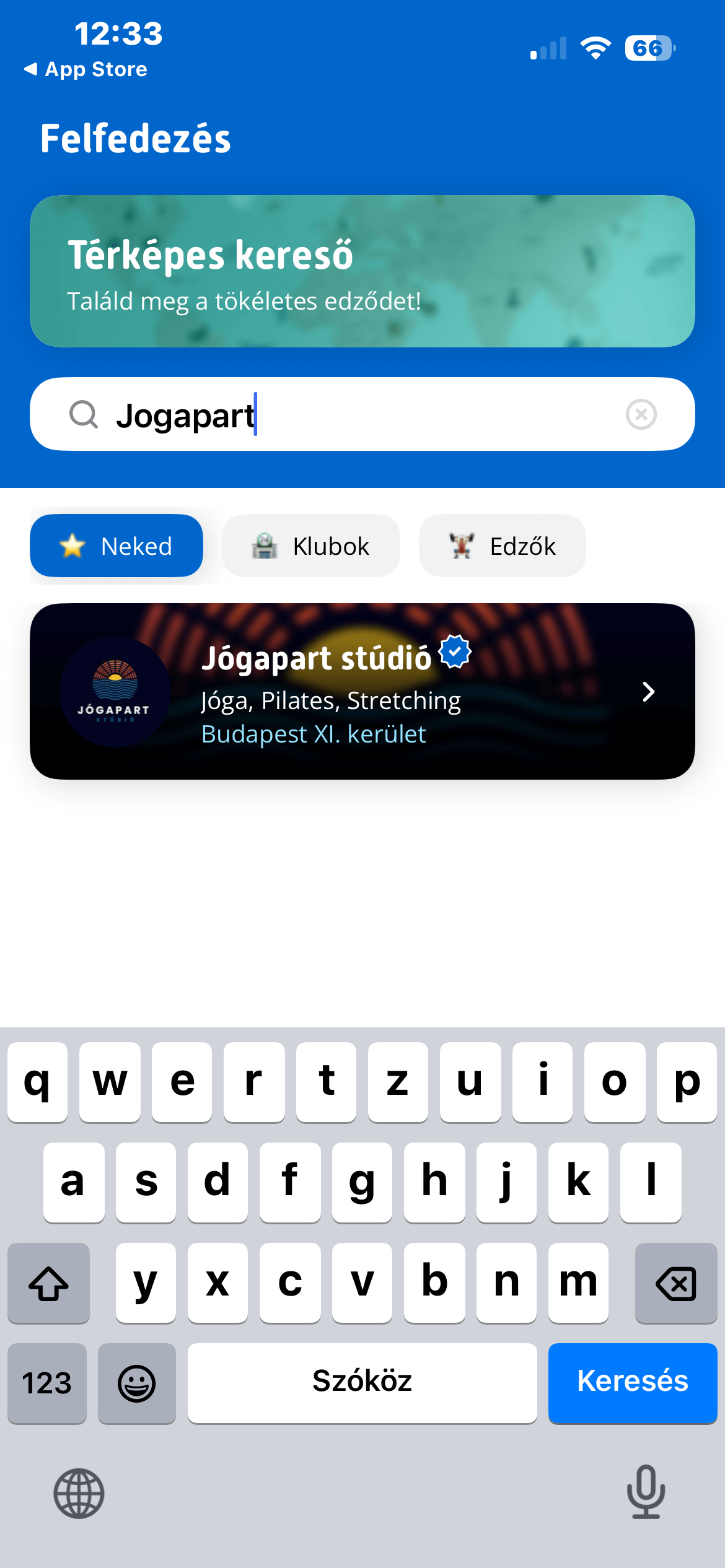Switch to the Klubok tab

point(310,546)
